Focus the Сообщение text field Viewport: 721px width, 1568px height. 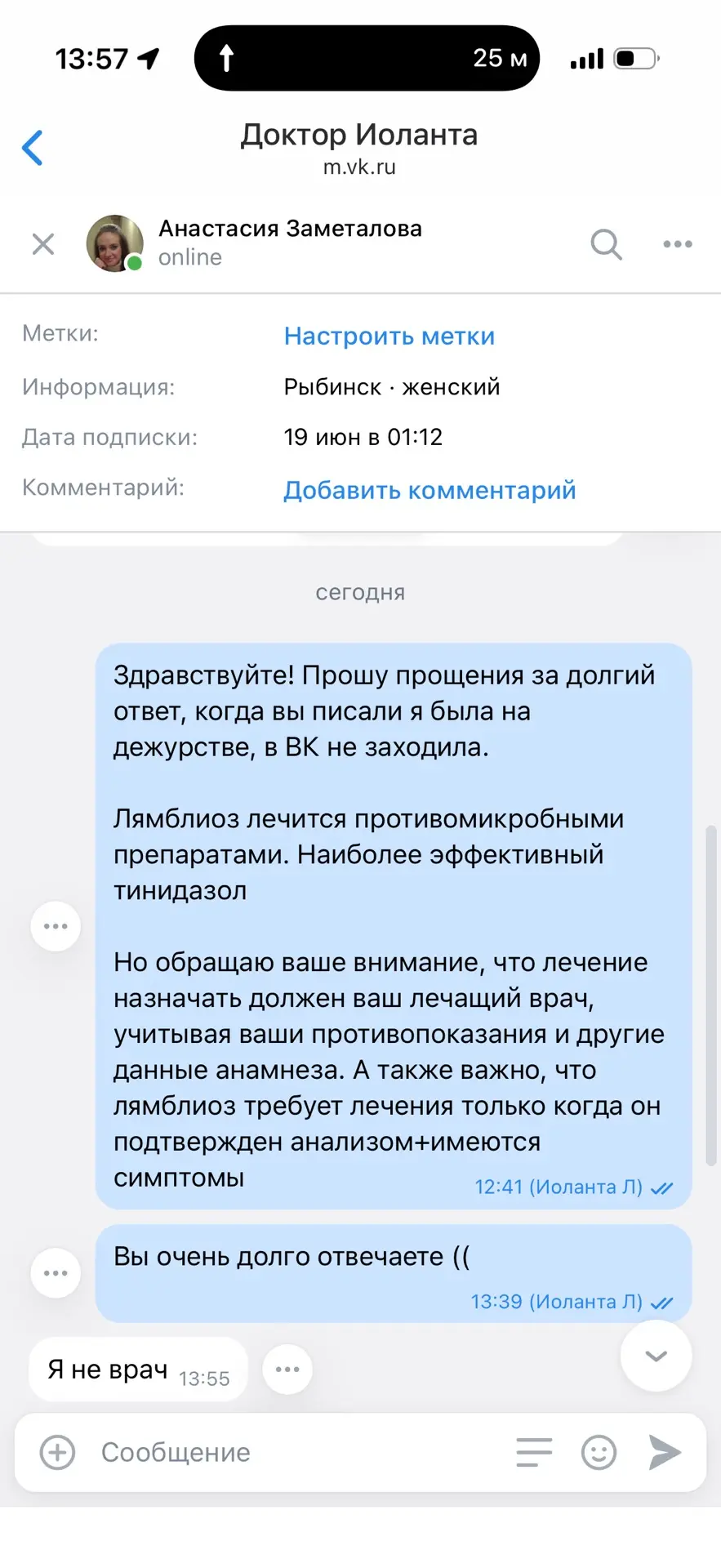click(294, 1452)
